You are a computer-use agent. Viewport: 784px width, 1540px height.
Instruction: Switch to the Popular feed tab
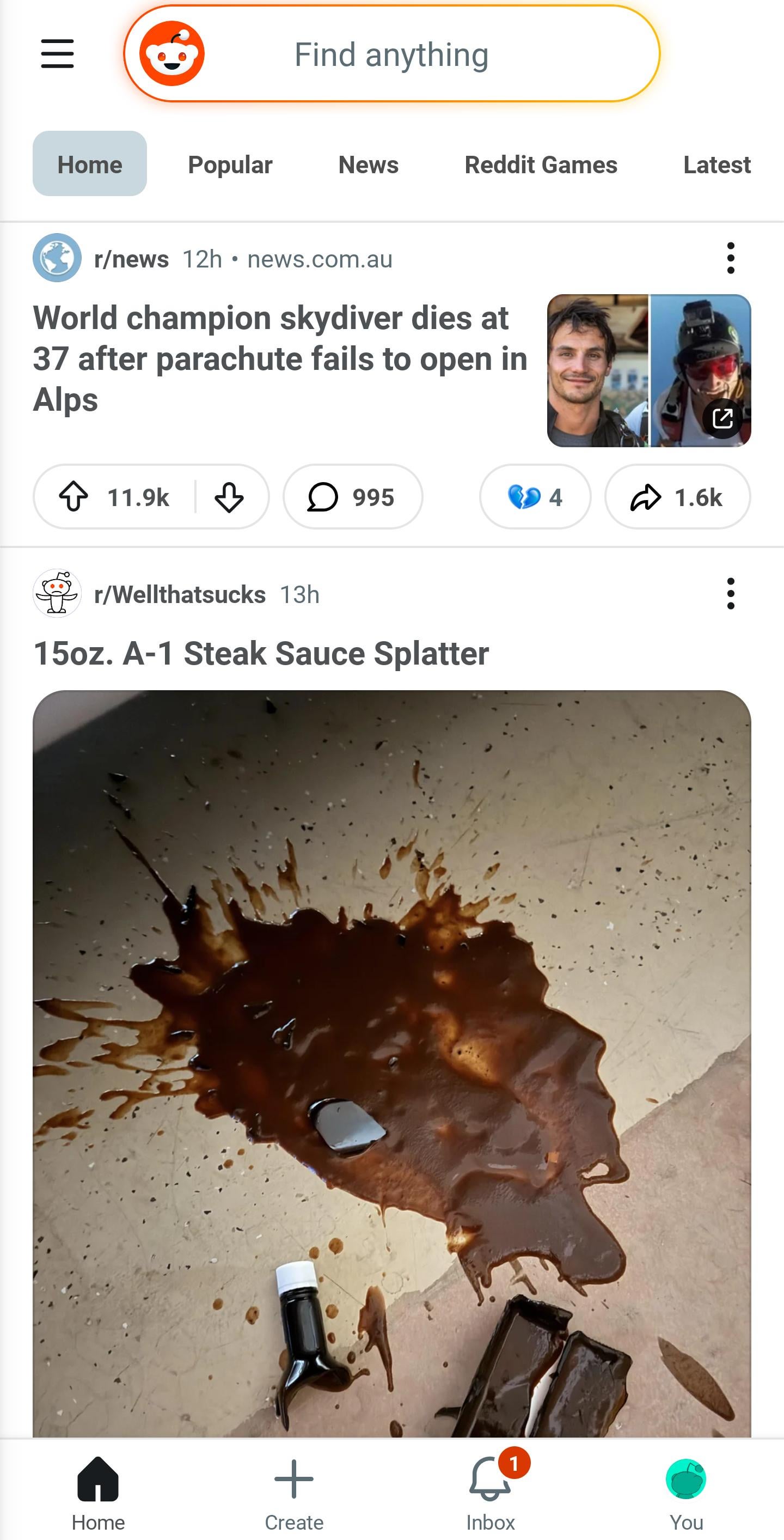pos(230,165)
